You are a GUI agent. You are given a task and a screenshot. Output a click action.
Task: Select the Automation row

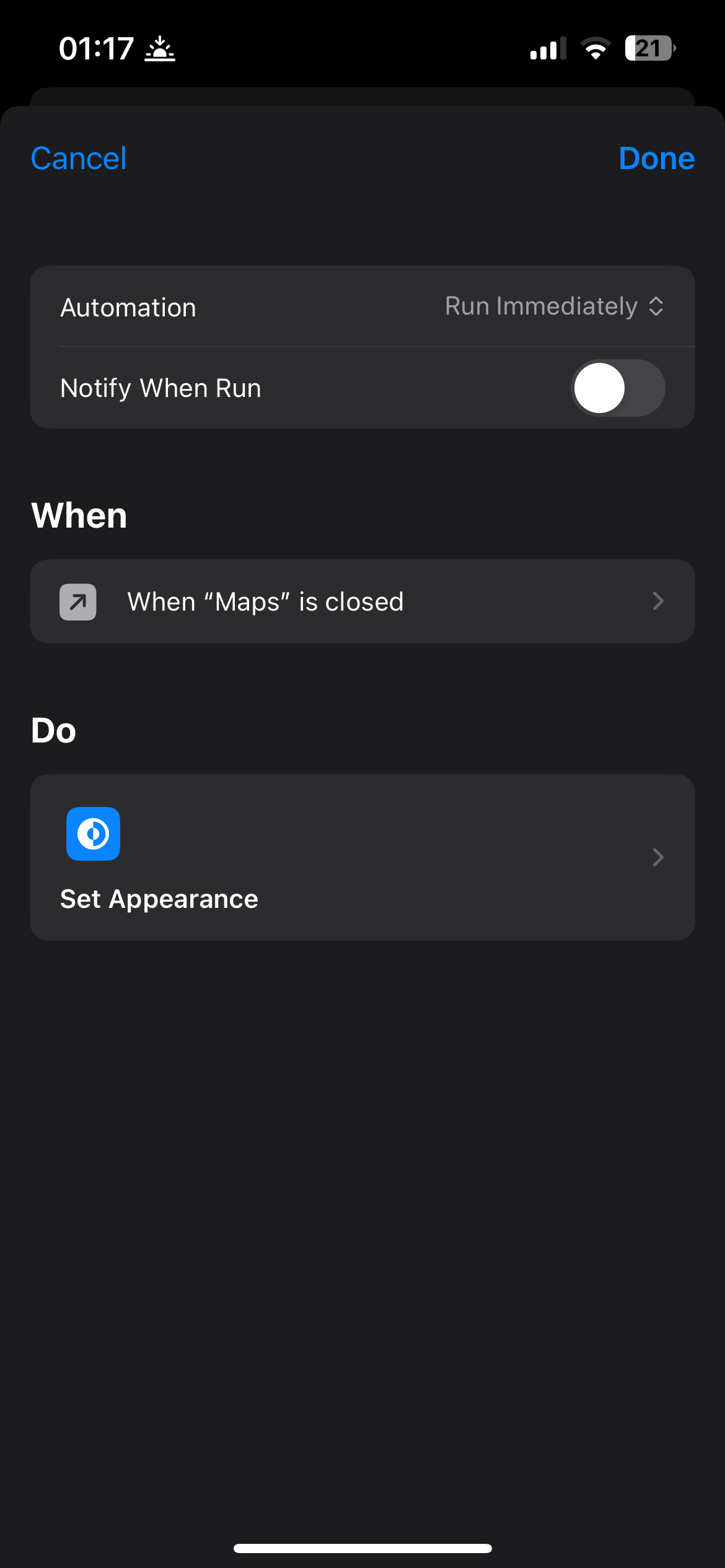tap(362, 307)
